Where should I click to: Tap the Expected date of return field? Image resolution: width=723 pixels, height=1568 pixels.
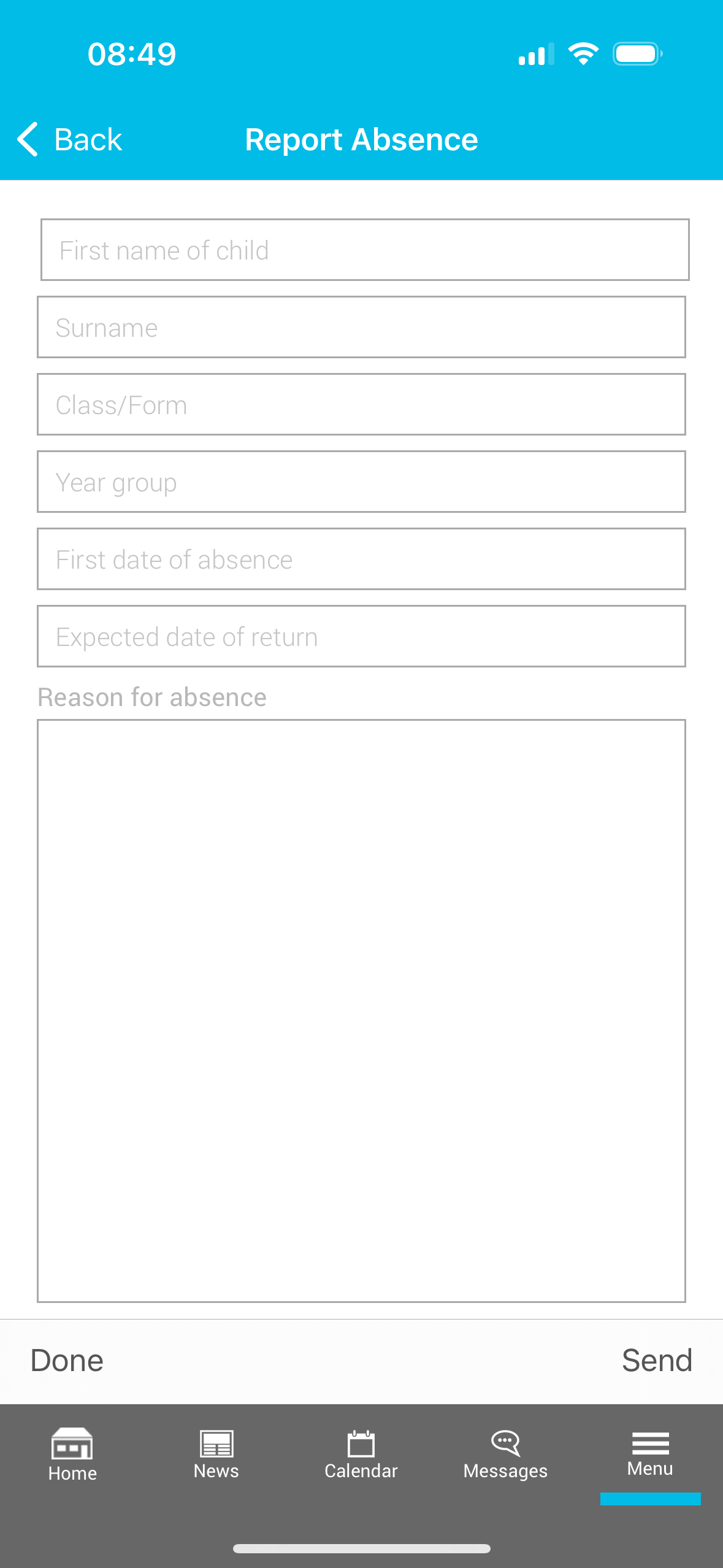point(361,636)
